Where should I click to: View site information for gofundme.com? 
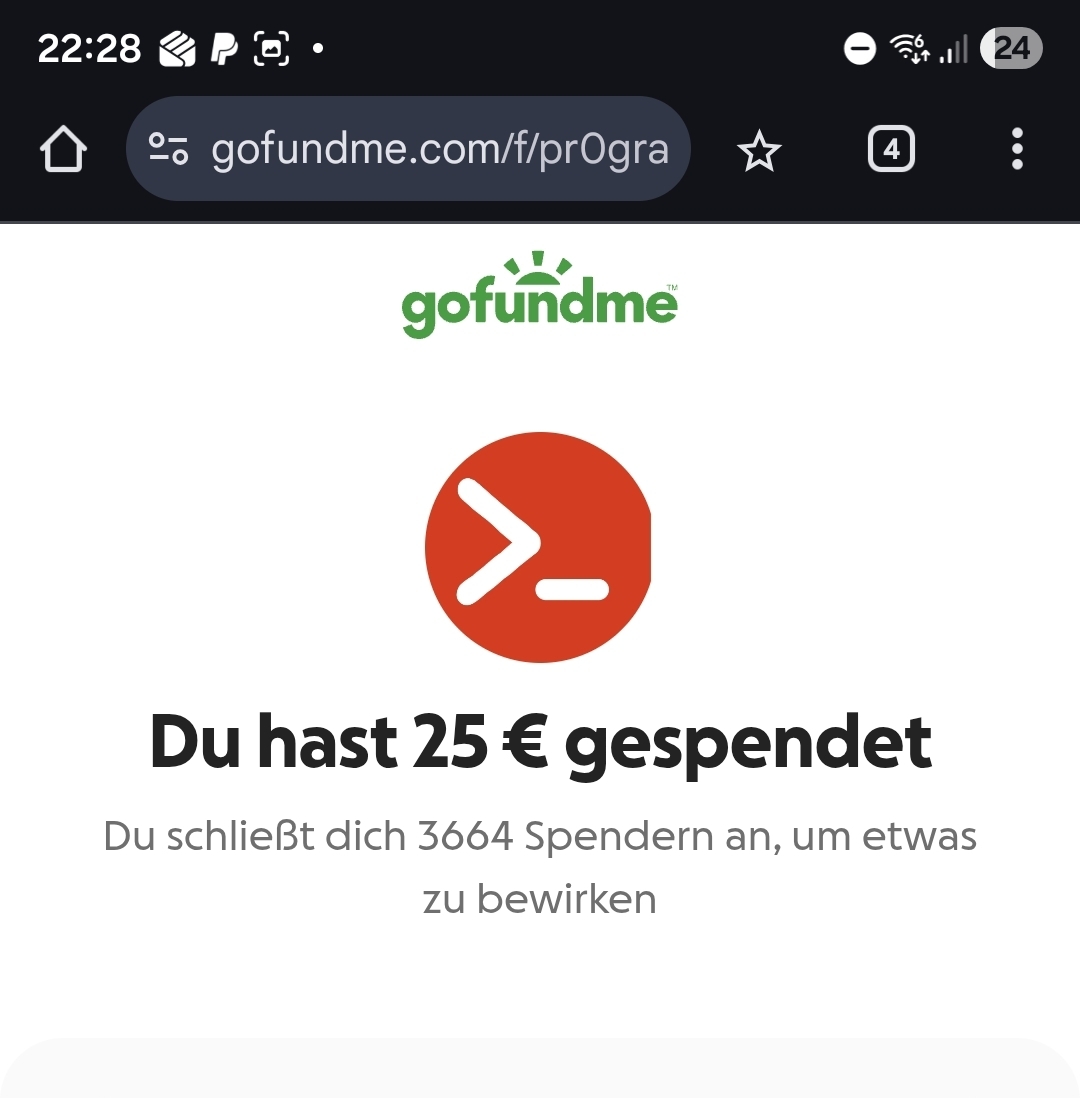pos(168,150)
